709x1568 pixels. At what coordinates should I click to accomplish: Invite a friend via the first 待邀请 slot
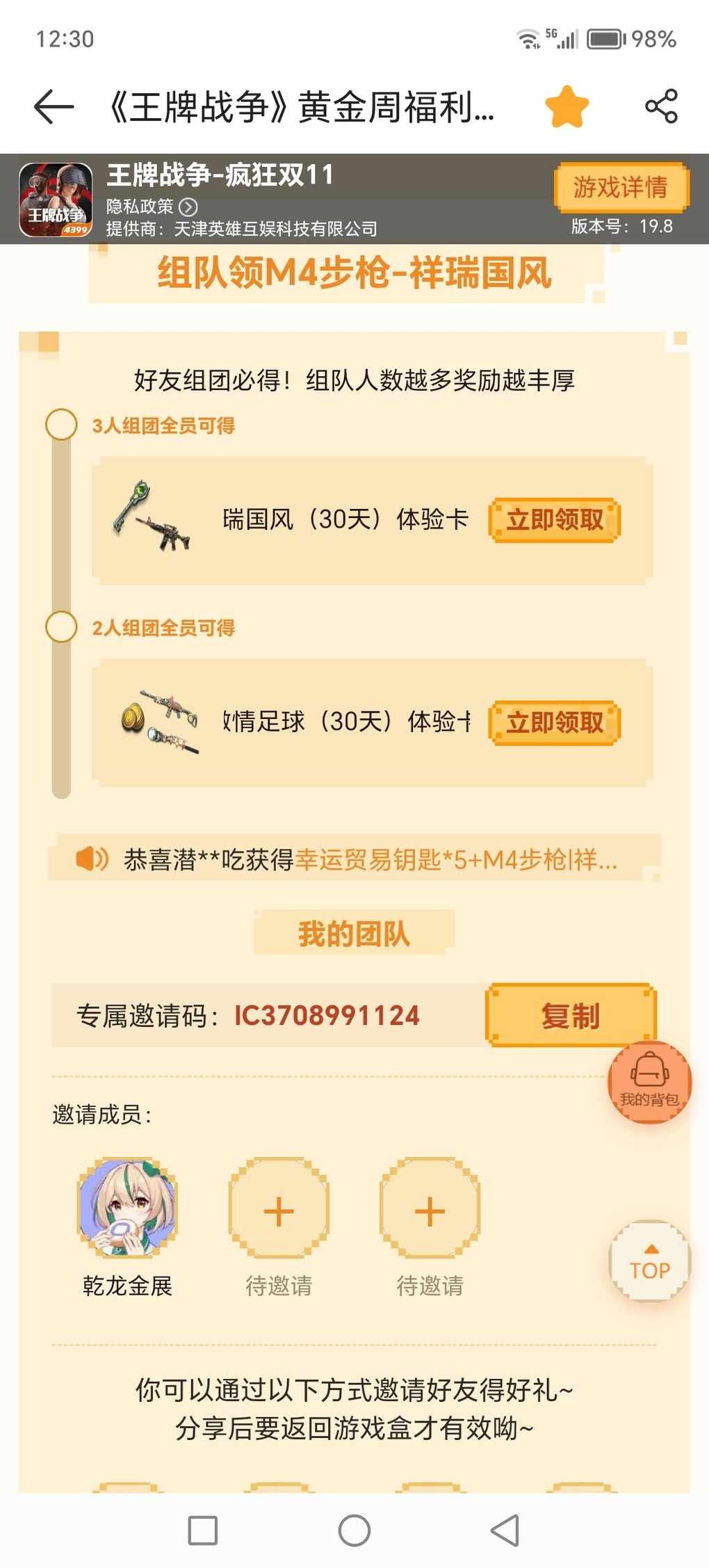tap(279, 1211)
